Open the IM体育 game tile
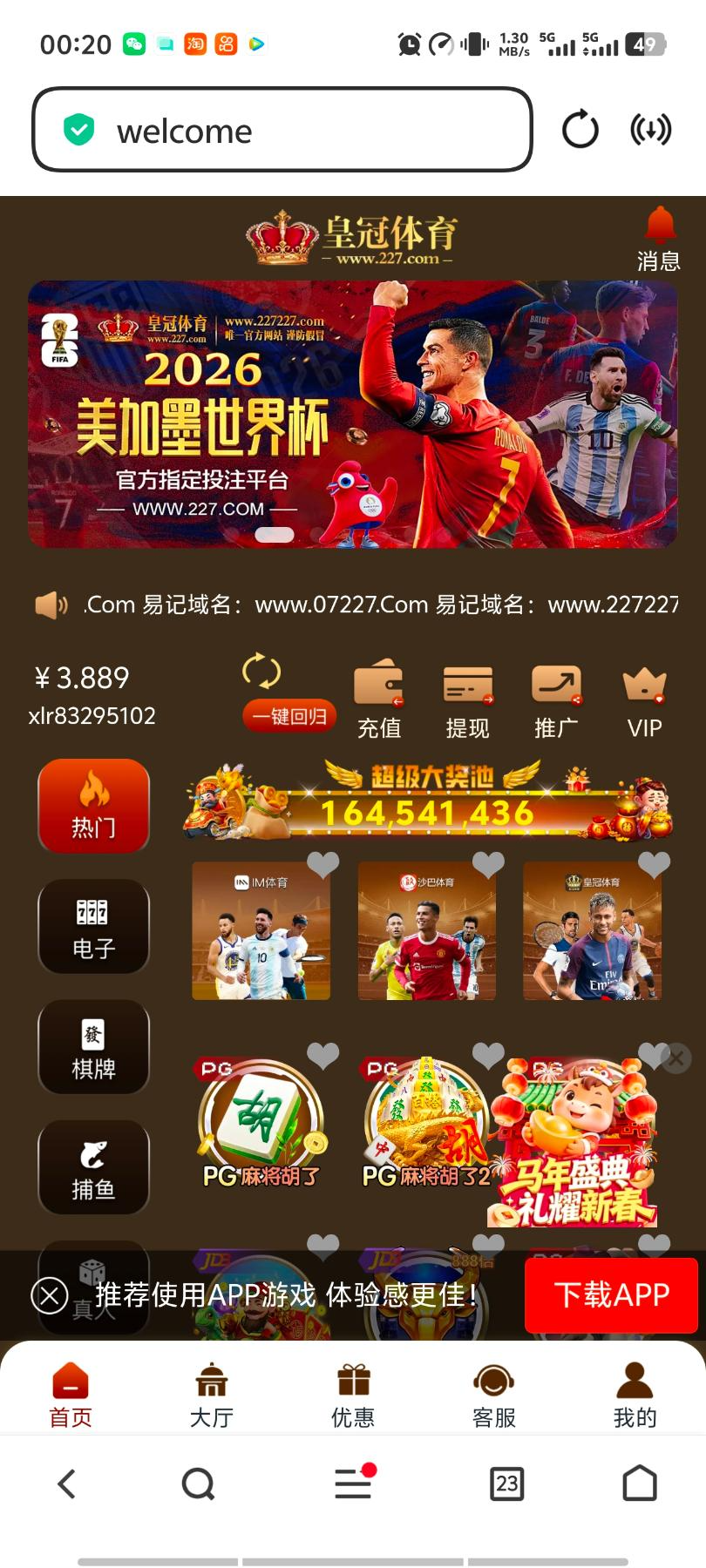Viewport: 706px width, 1568px height. 261,930
